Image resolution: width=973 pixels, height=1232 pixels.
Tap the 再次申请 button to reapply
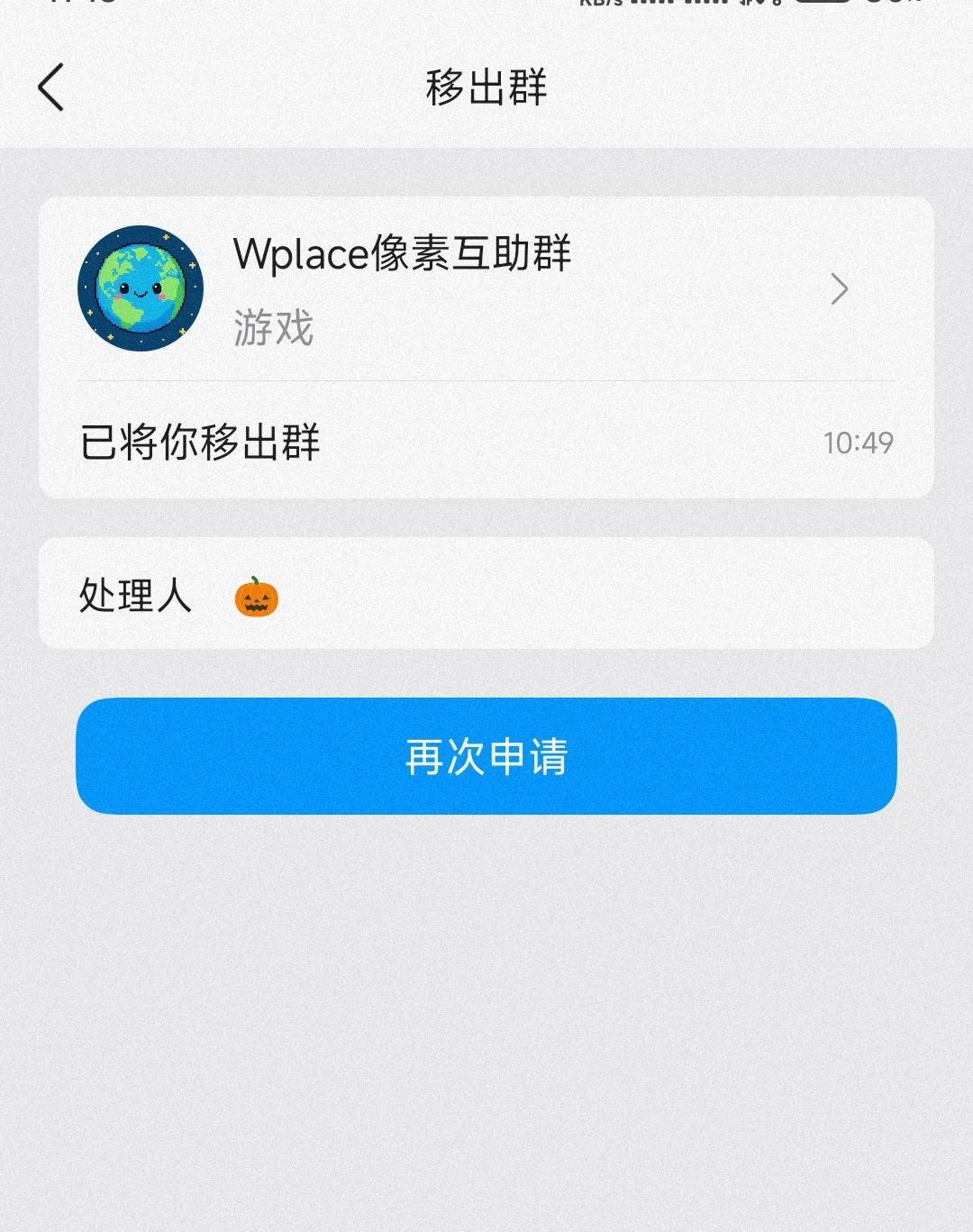pyautogui.click(x=486, y=756)
